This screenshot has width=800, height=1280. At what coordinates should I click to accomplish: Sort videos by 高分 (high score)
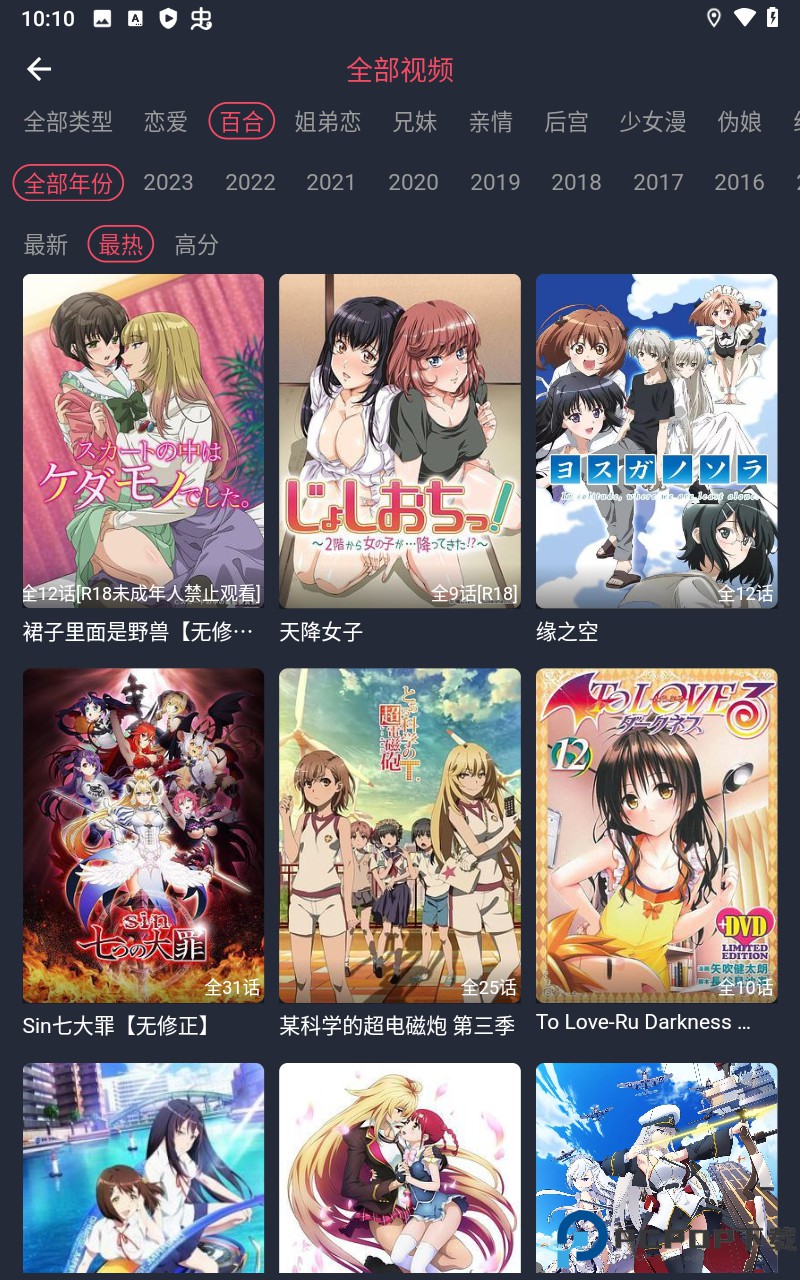click(196, 244)
